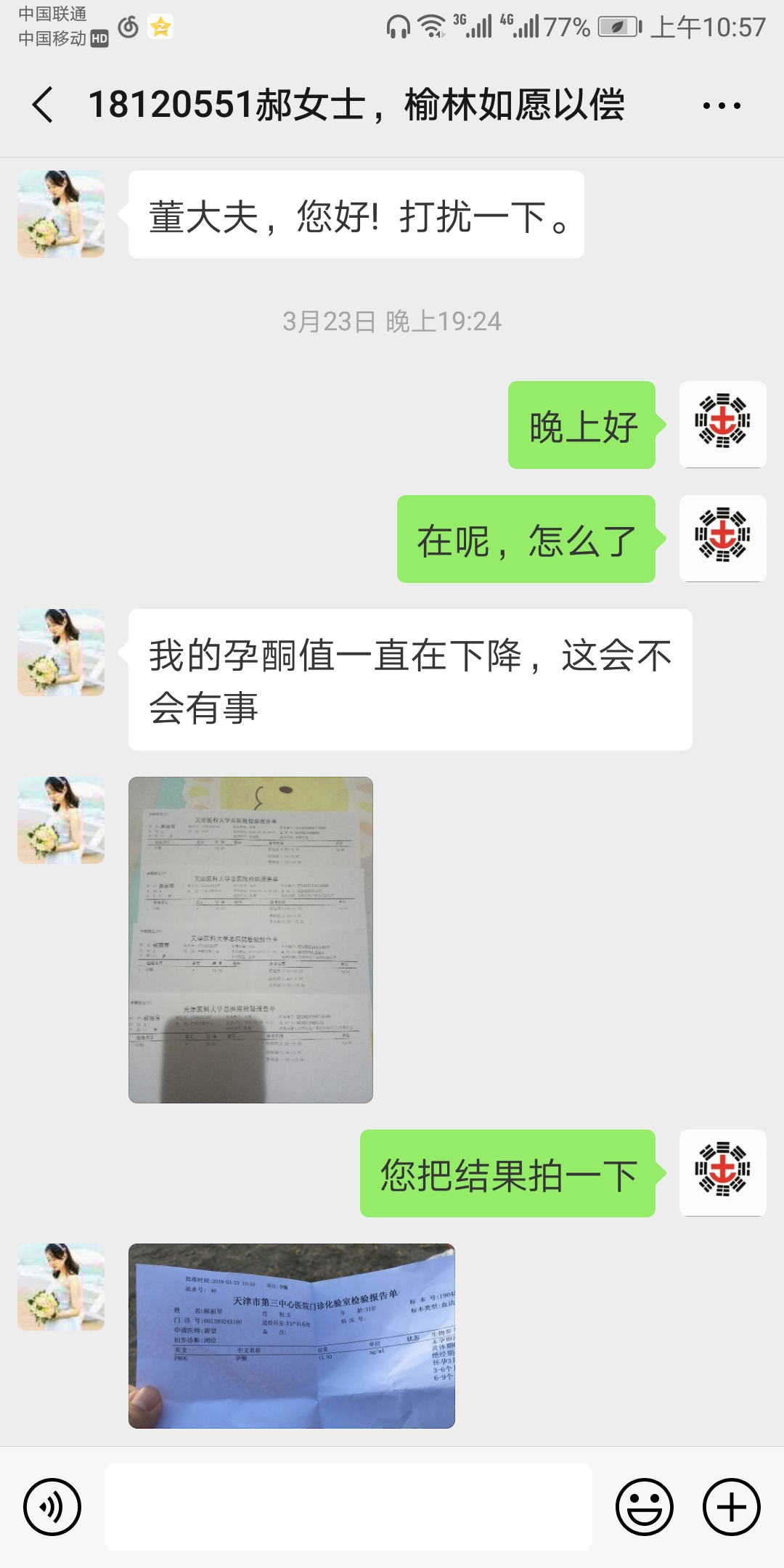
Task: Tap the message text field
Action: (348, 1506)
